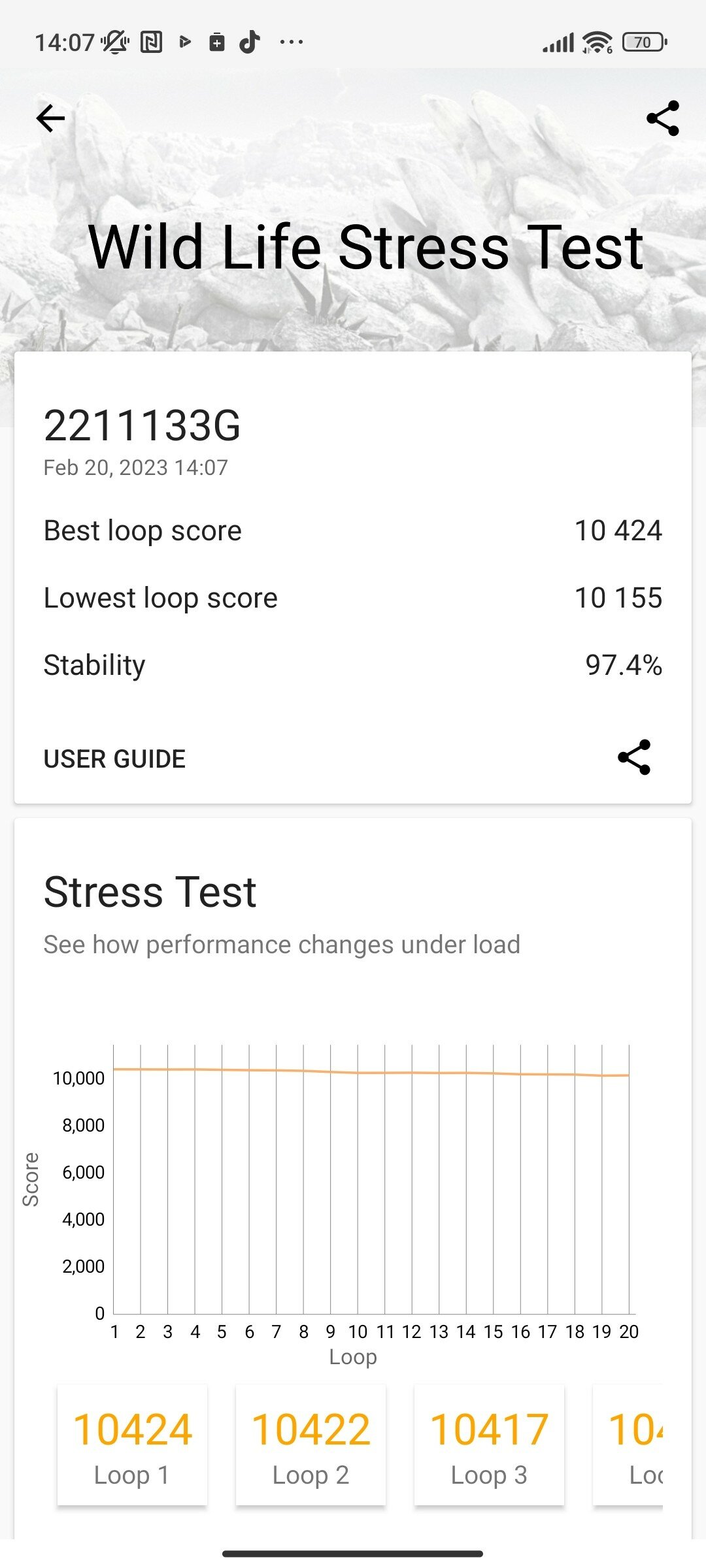Go back using the top-left arrow
706x1568 pixels.
pyautogui.click(x=50, y=118)
